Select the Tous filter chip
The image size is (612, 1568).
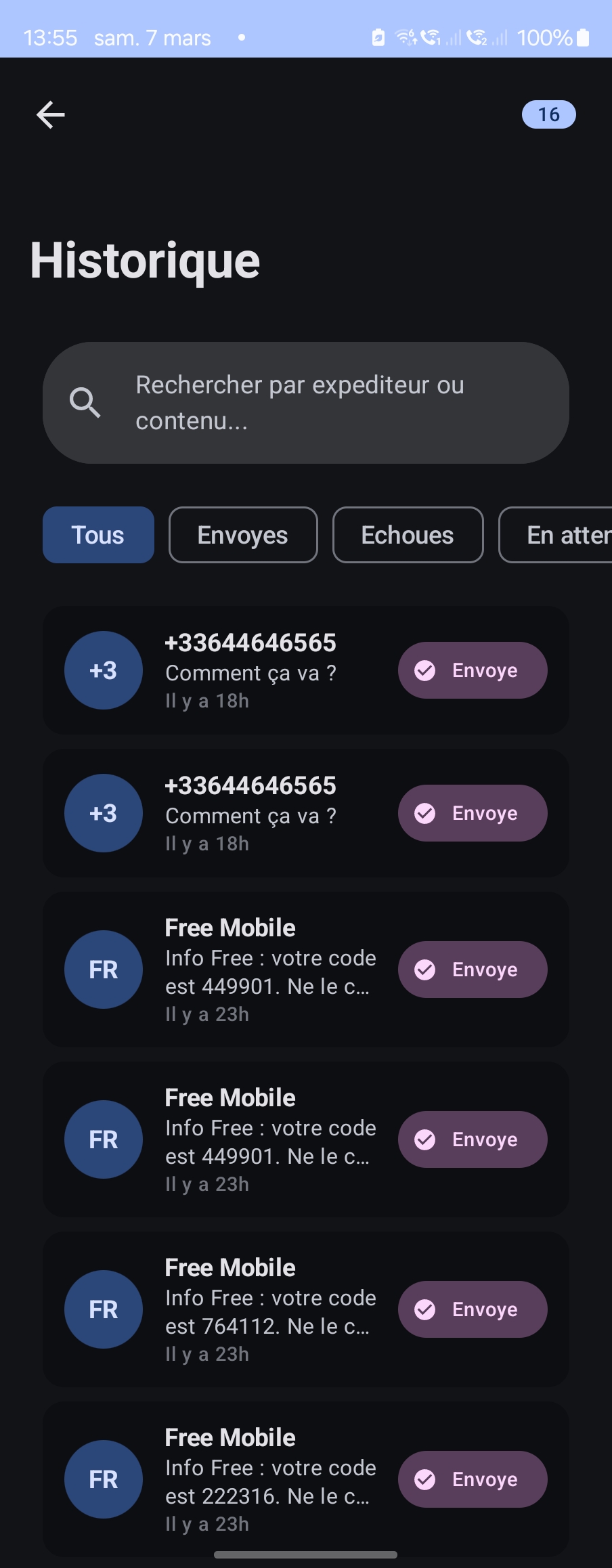[x=97, y=535]
